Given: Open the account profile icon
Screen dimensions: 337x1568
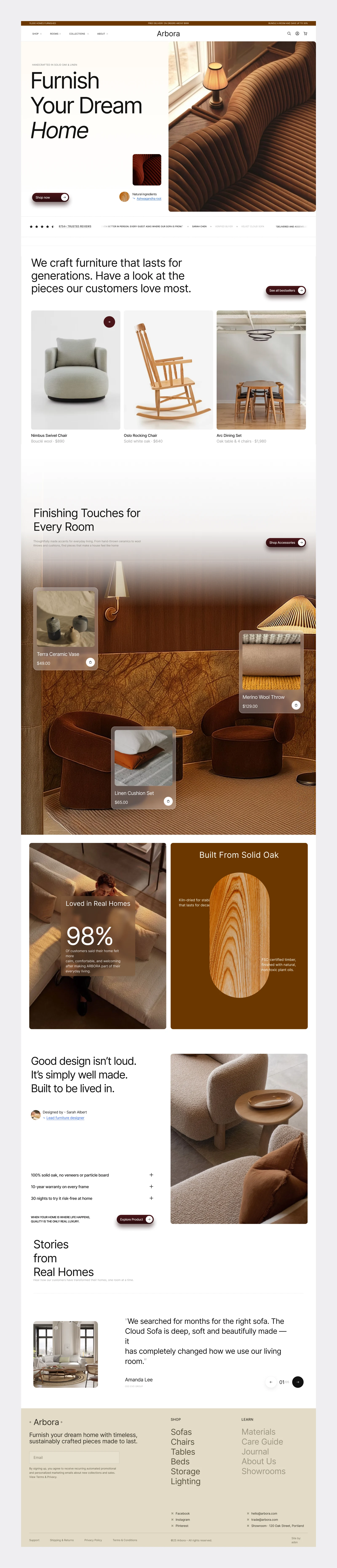Looking at the screenshot, I should point(297,34).
